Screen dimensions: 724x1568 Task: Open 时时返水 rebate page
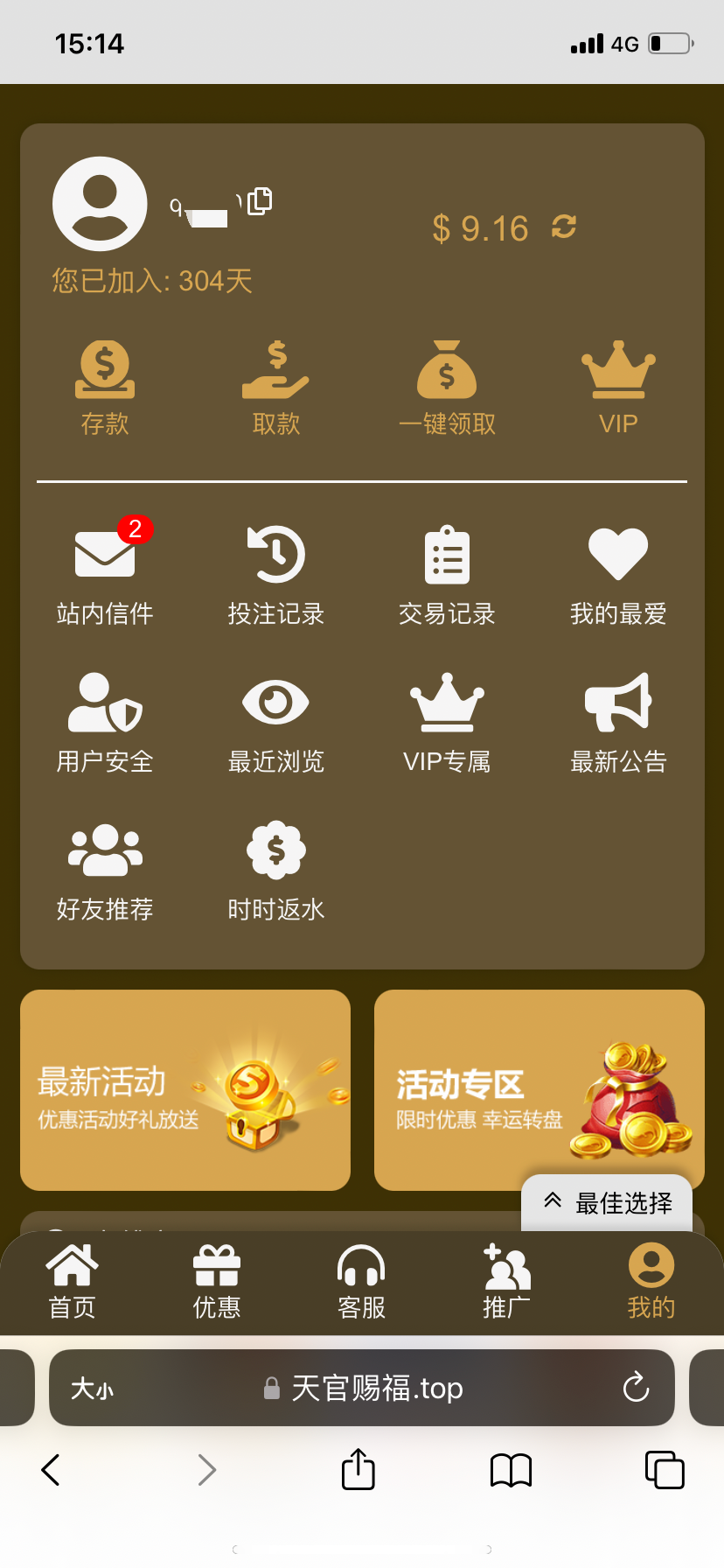point(276,871)
